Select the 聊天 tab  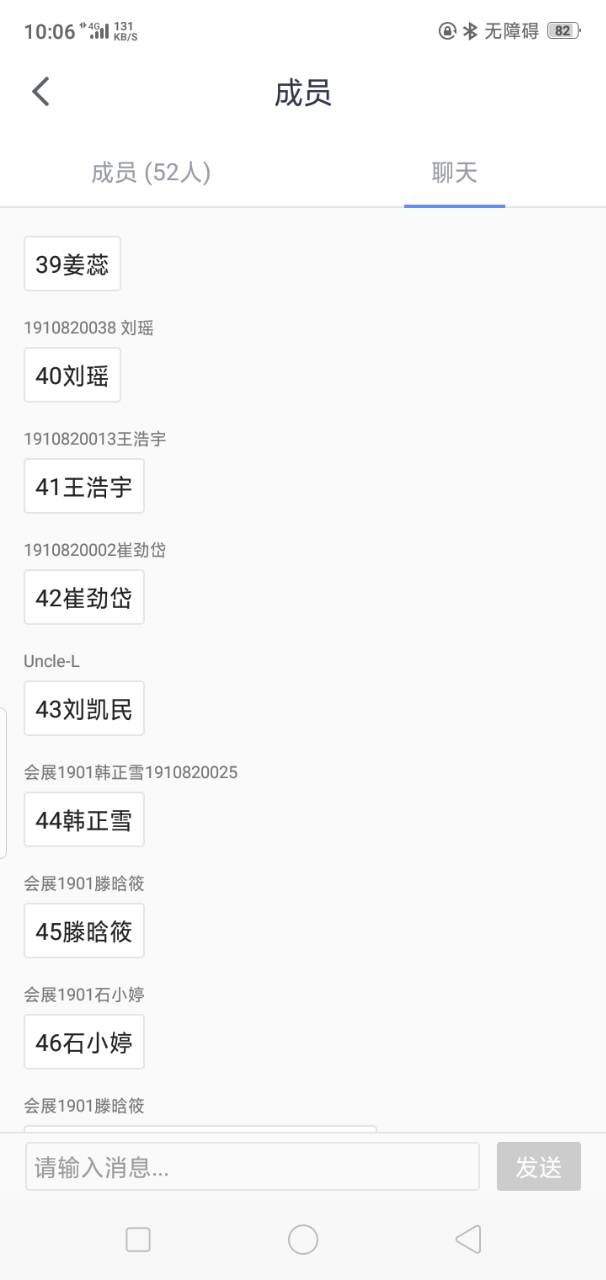tap(454, 173)
